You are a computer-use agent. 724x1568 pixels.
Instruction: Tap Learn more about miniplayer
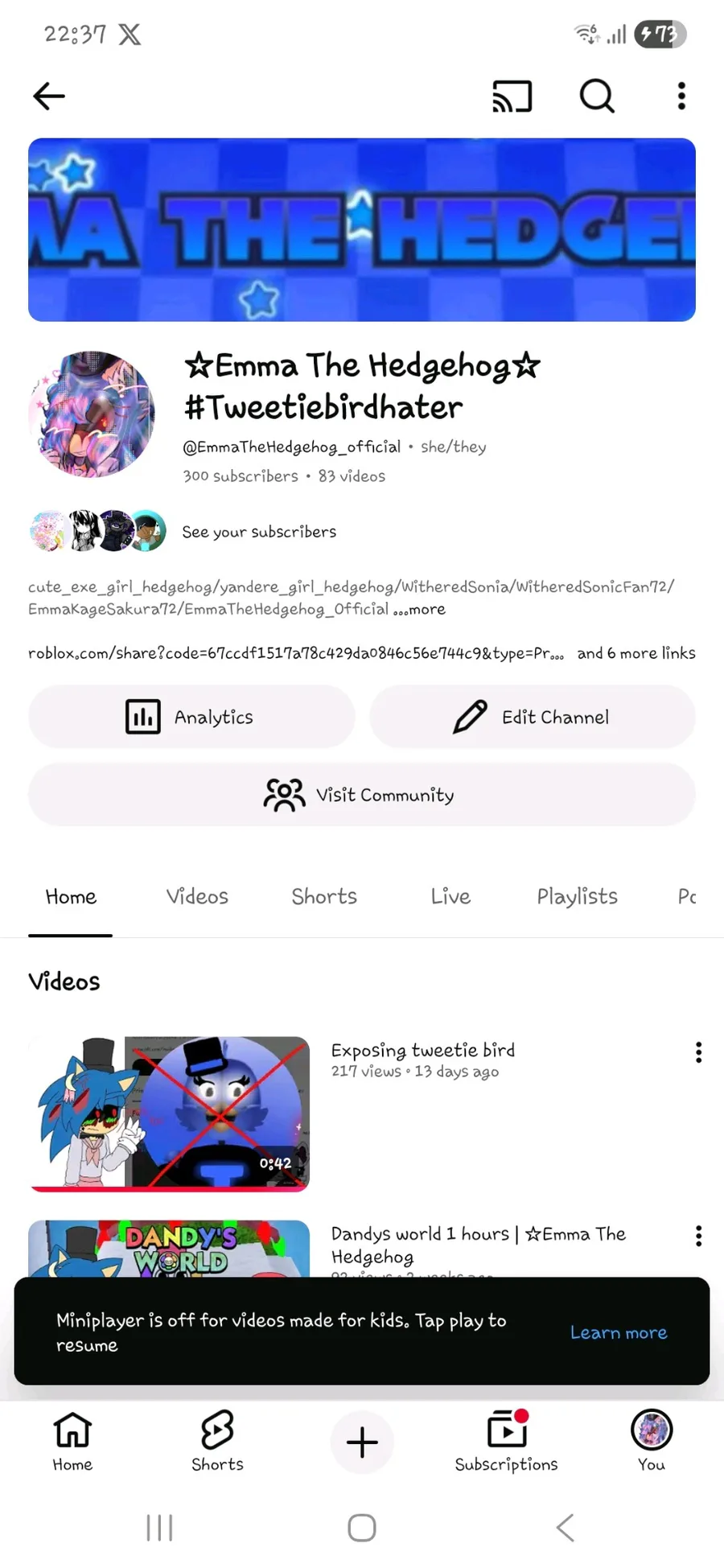point(619,1333)
